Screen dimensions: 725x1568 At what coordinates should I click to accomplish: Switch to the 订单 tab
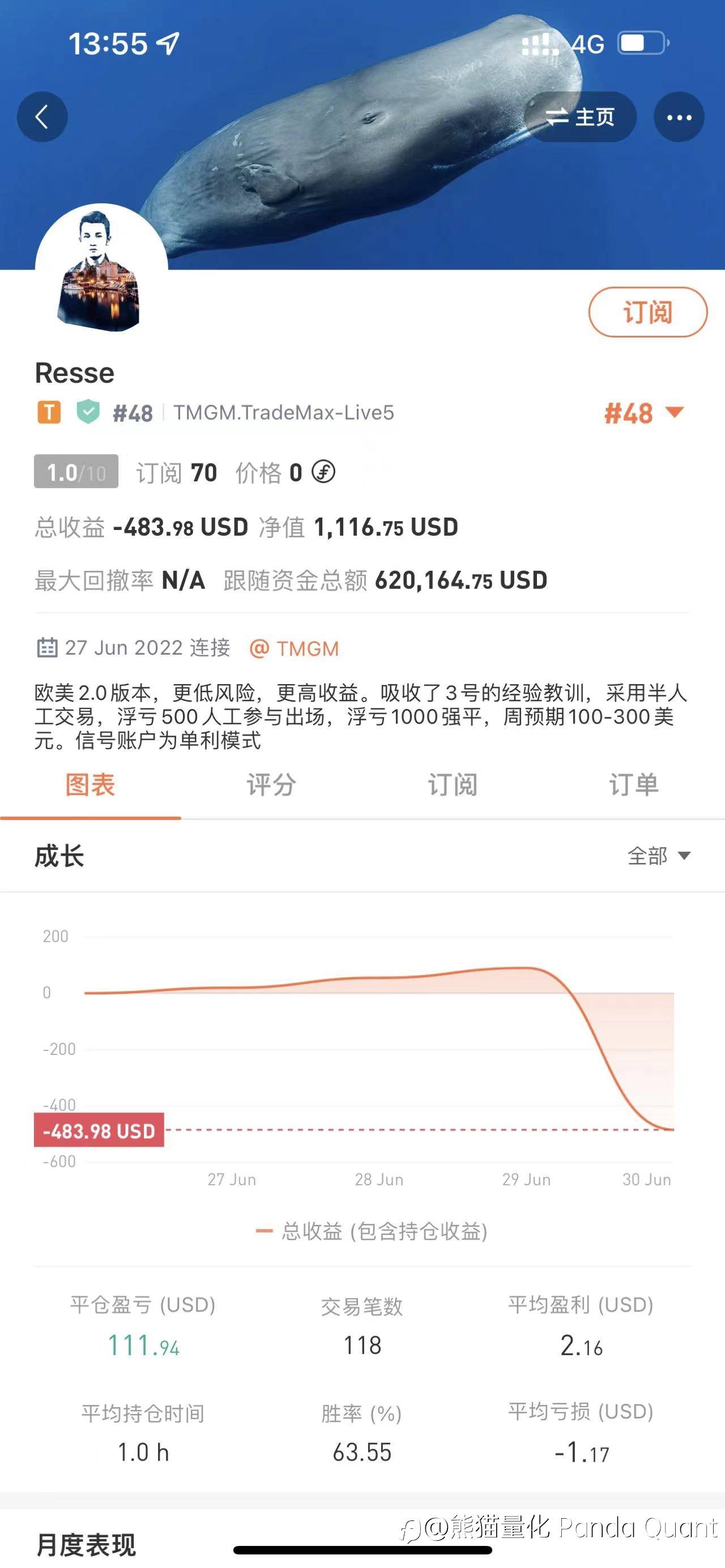[x=634, y=785]
